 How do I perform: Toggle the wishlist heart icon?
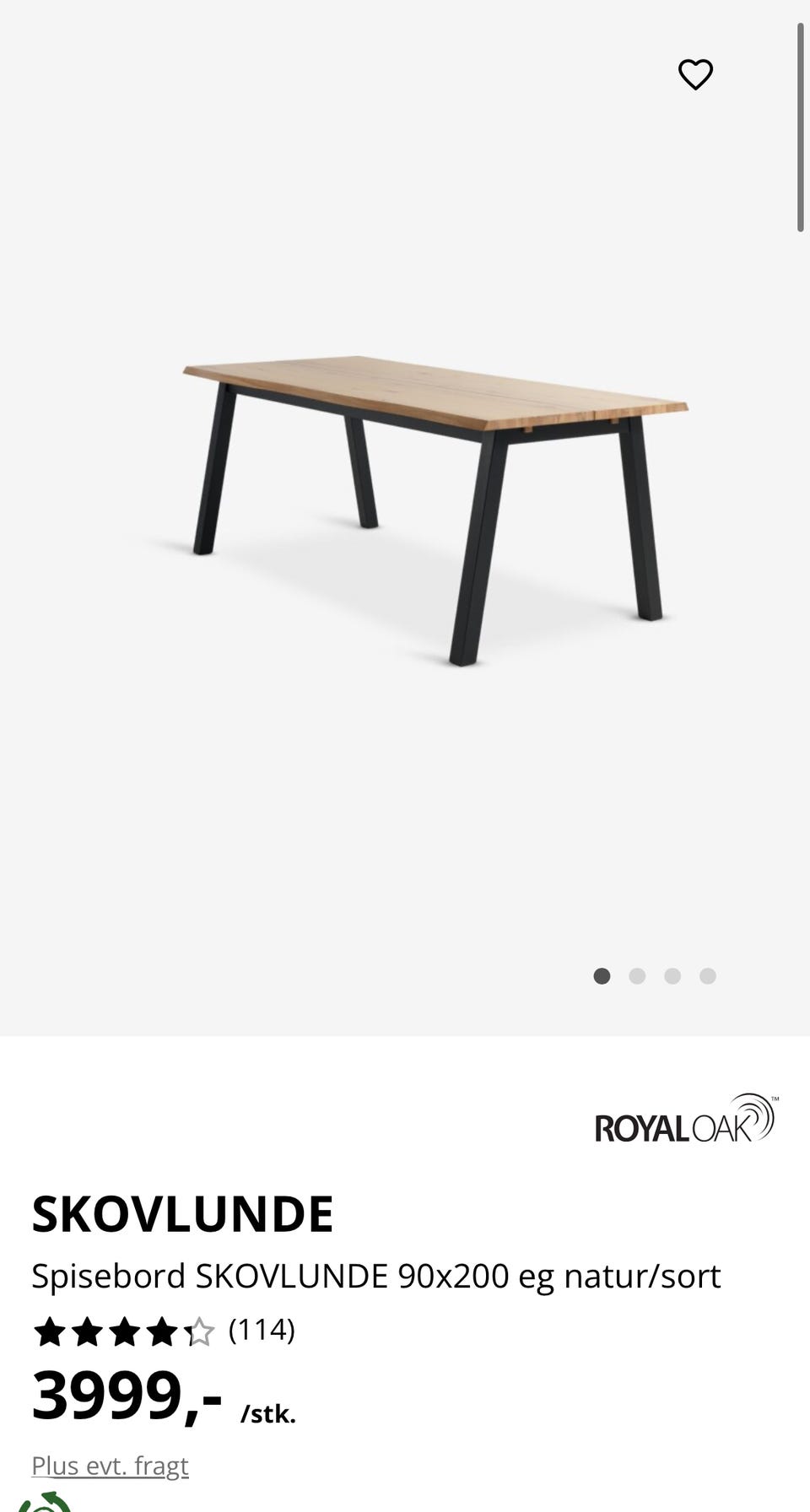(696, 76)
